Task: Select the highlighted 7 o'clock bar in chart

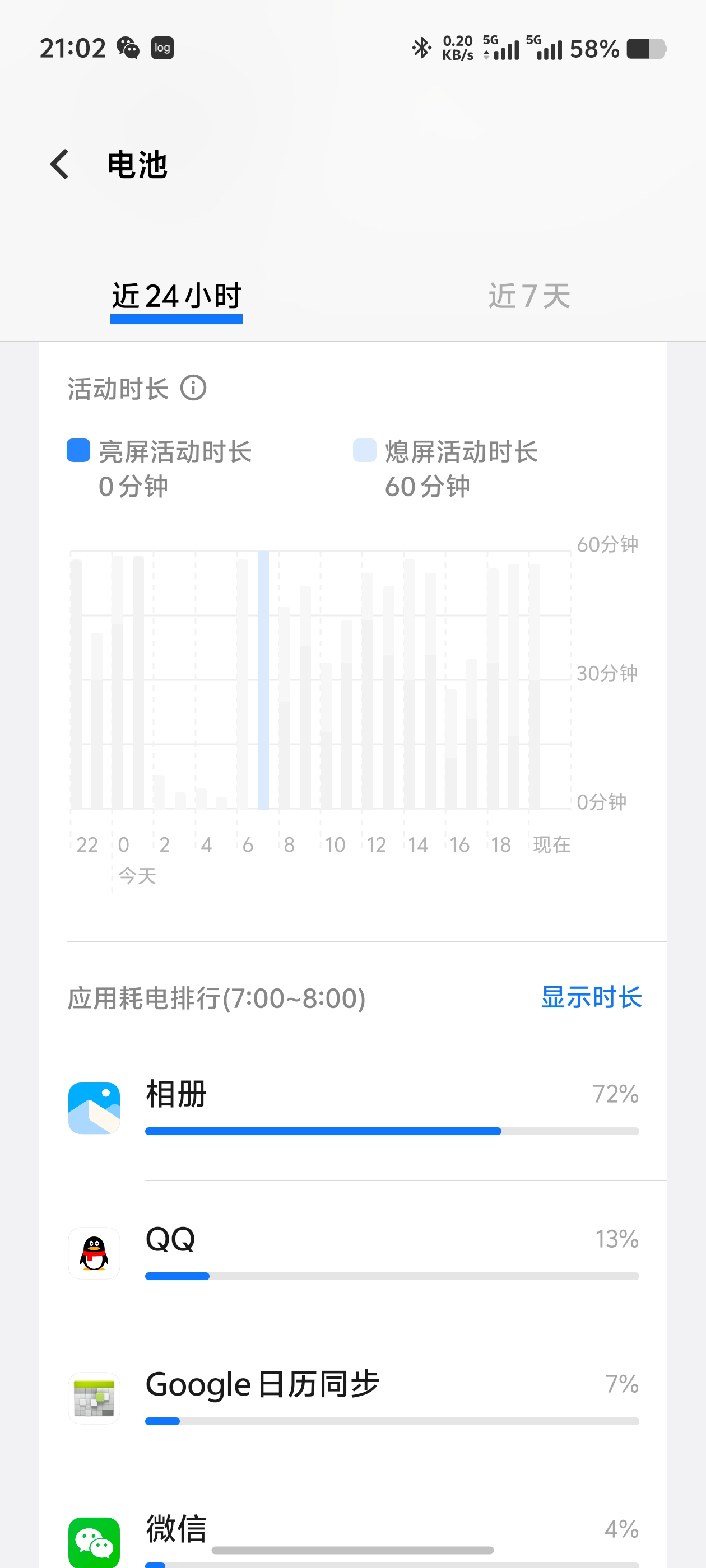Action: click(263, 680)
